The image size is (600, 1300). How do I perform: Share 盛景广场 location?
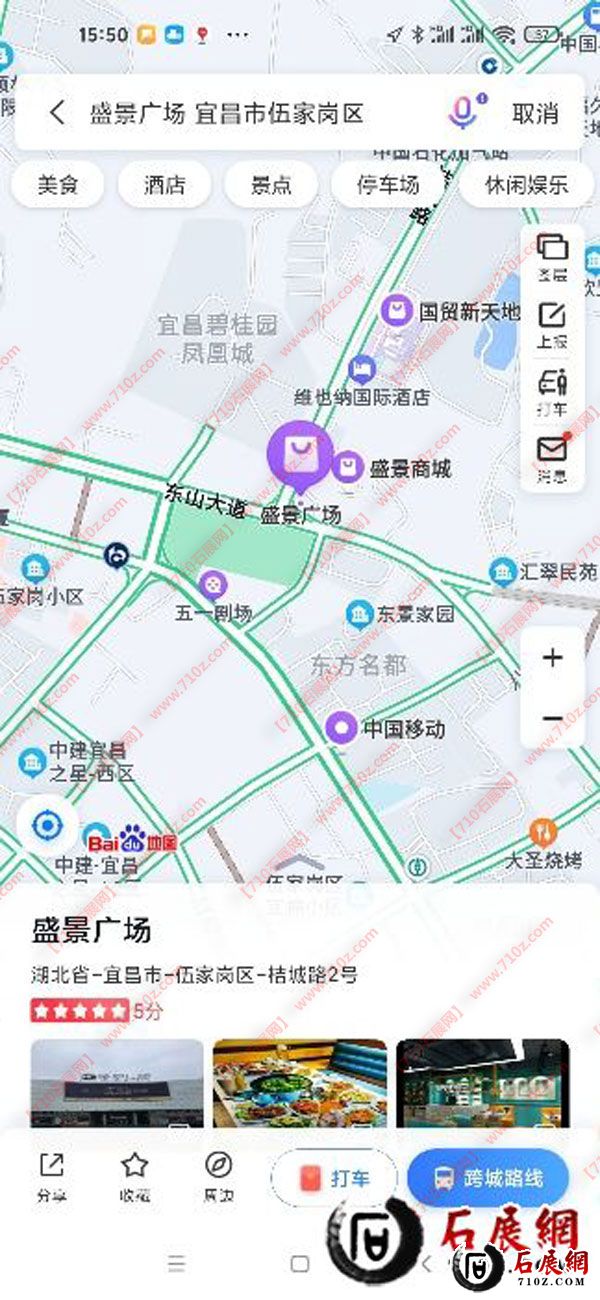point(51,1174)
